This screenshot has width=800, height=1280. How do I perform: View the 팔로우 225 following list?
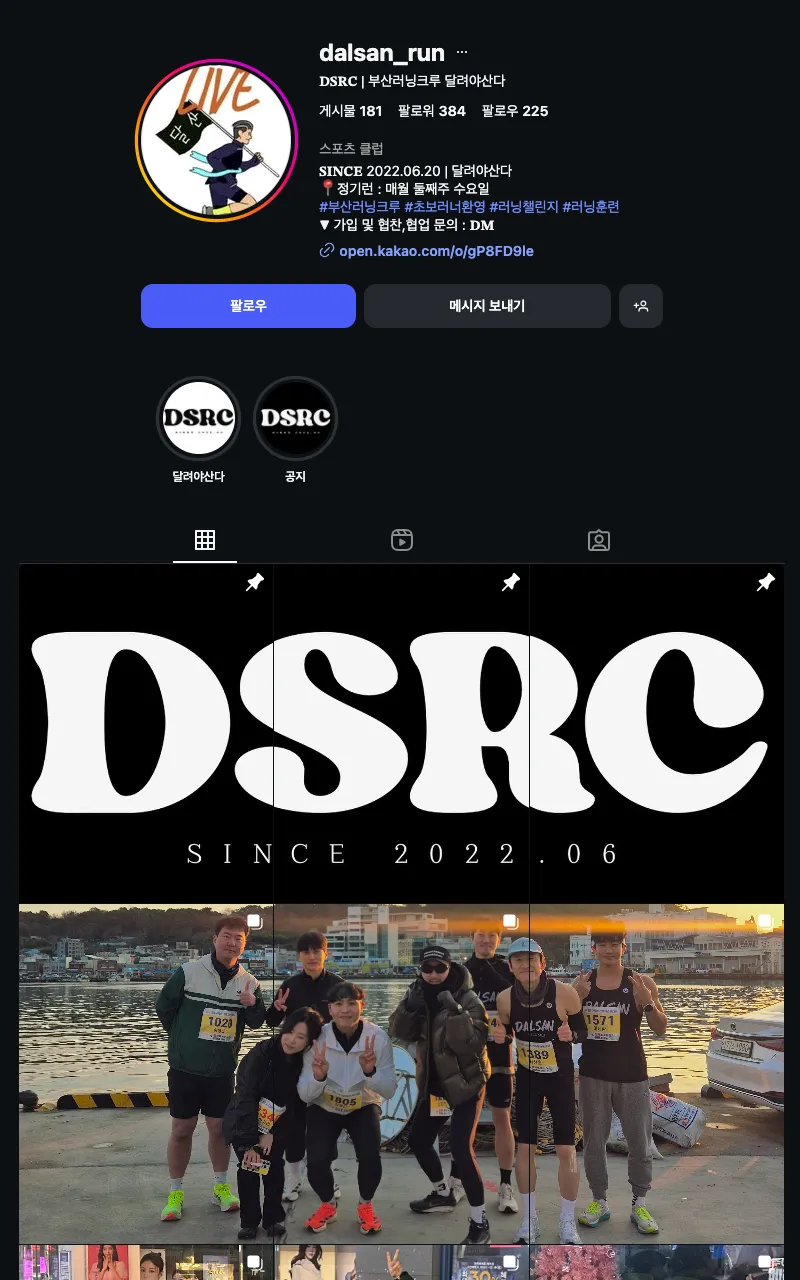(515, 111)
